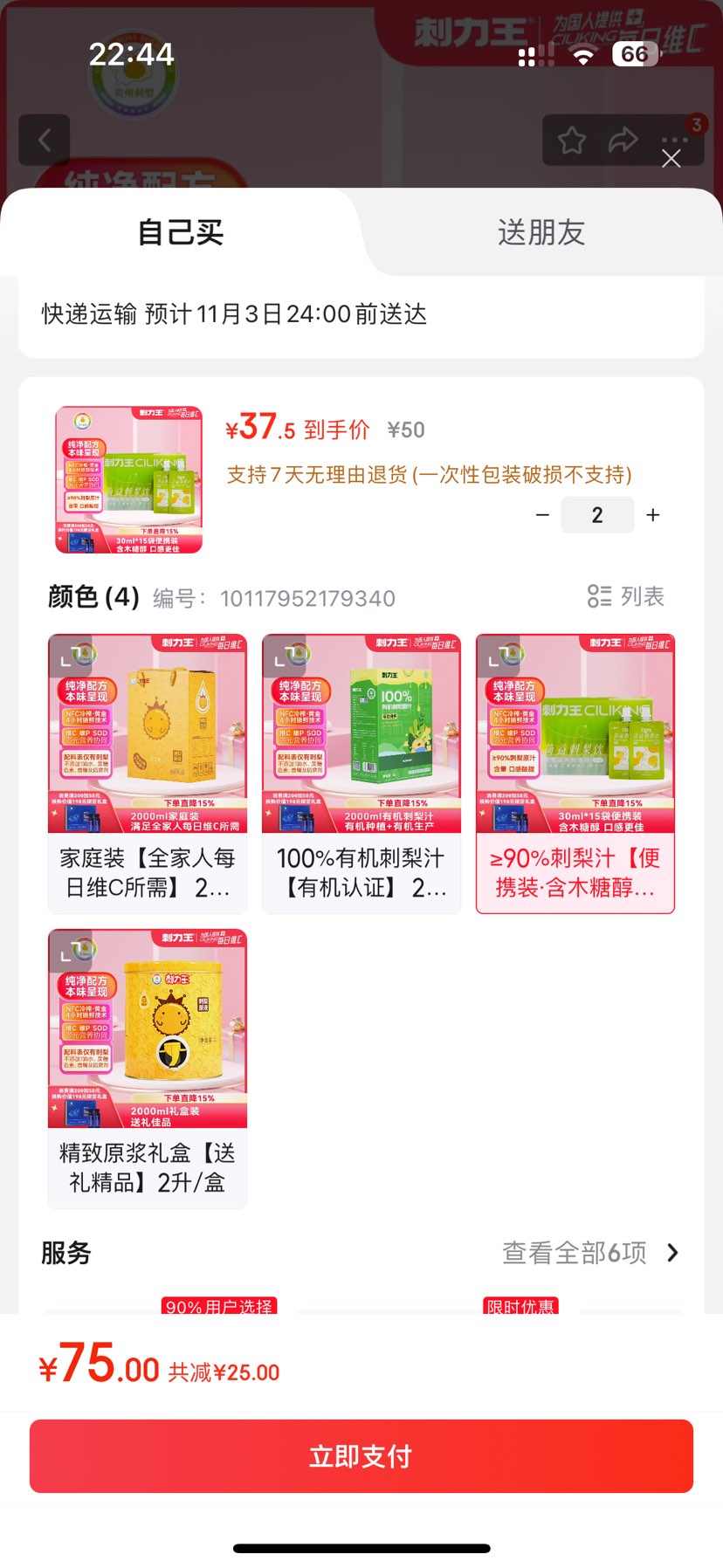This screenshot has height=1568, width=723.
Task: Tap the 立即支付 payment button
Action: (361, 1455)
